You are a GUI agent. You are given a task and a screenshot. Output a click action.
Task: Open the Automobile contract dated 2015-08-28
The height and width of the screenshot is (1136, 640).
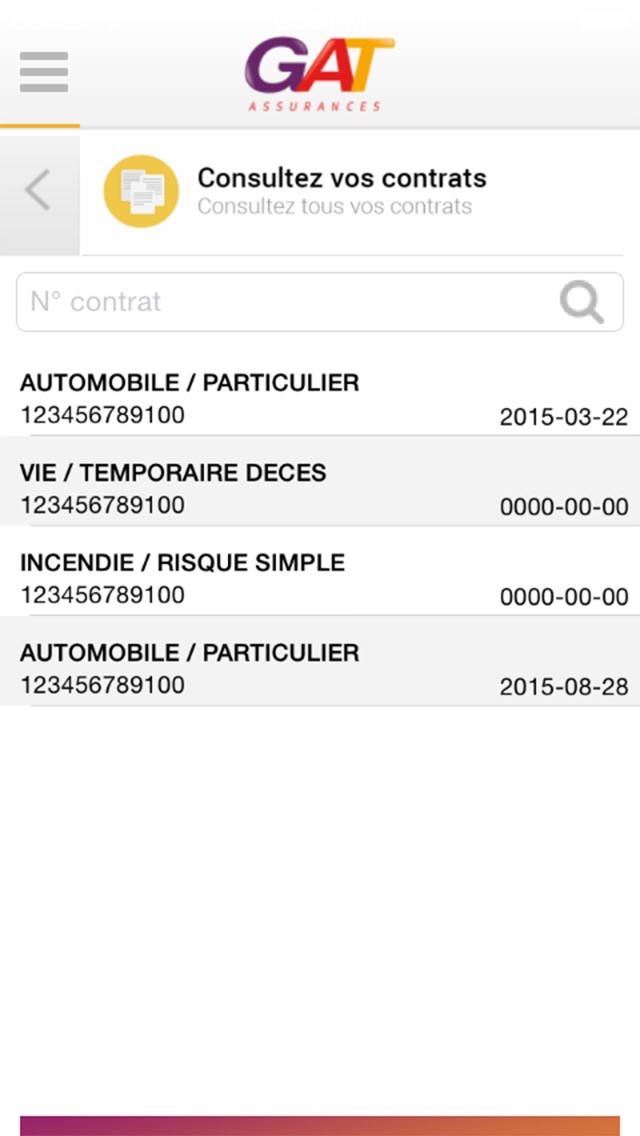(x=320, y=661)
